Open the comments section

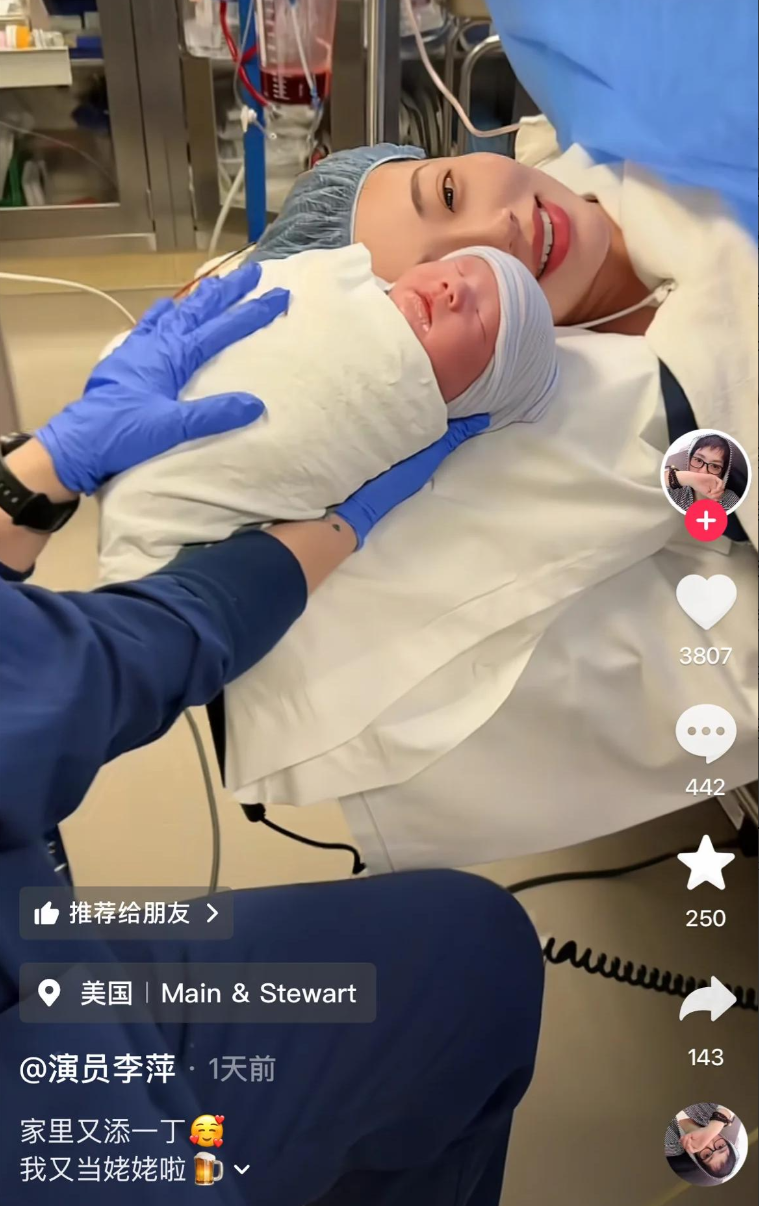click(706, 734)
